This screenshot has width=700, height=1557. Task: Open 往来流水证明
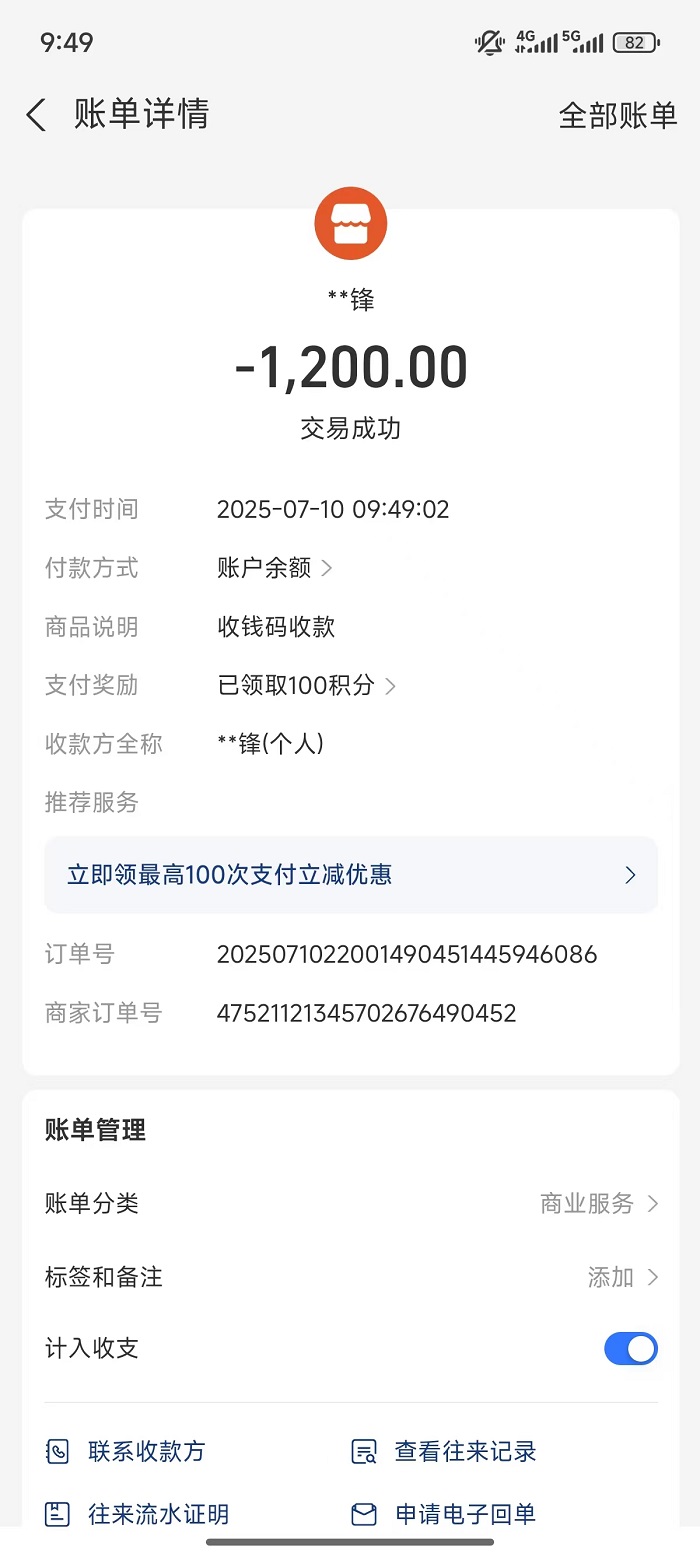(138, 1514)
